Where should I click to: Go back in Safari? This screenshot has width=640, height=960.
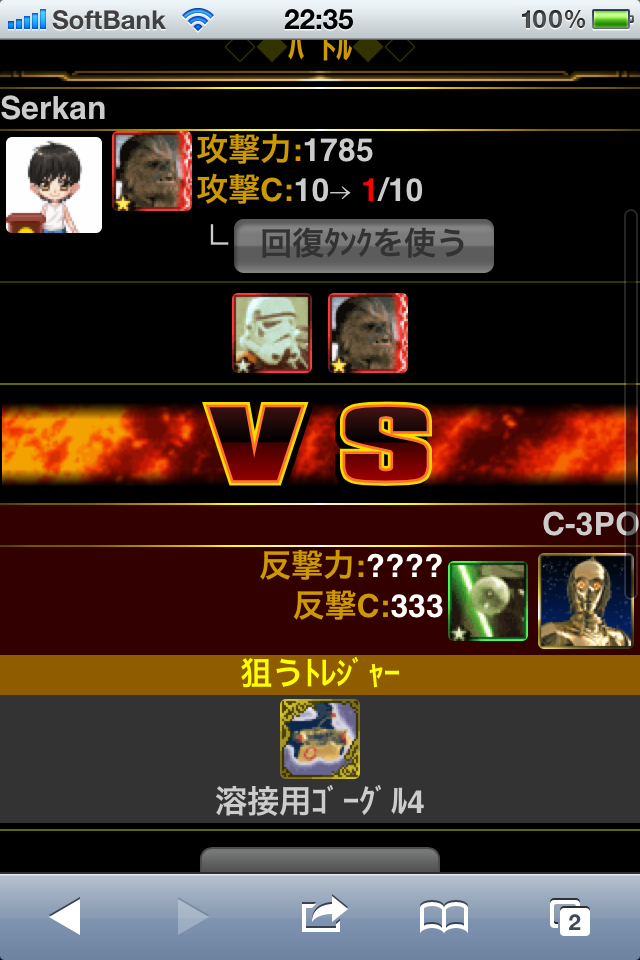(x=65, y=915)
